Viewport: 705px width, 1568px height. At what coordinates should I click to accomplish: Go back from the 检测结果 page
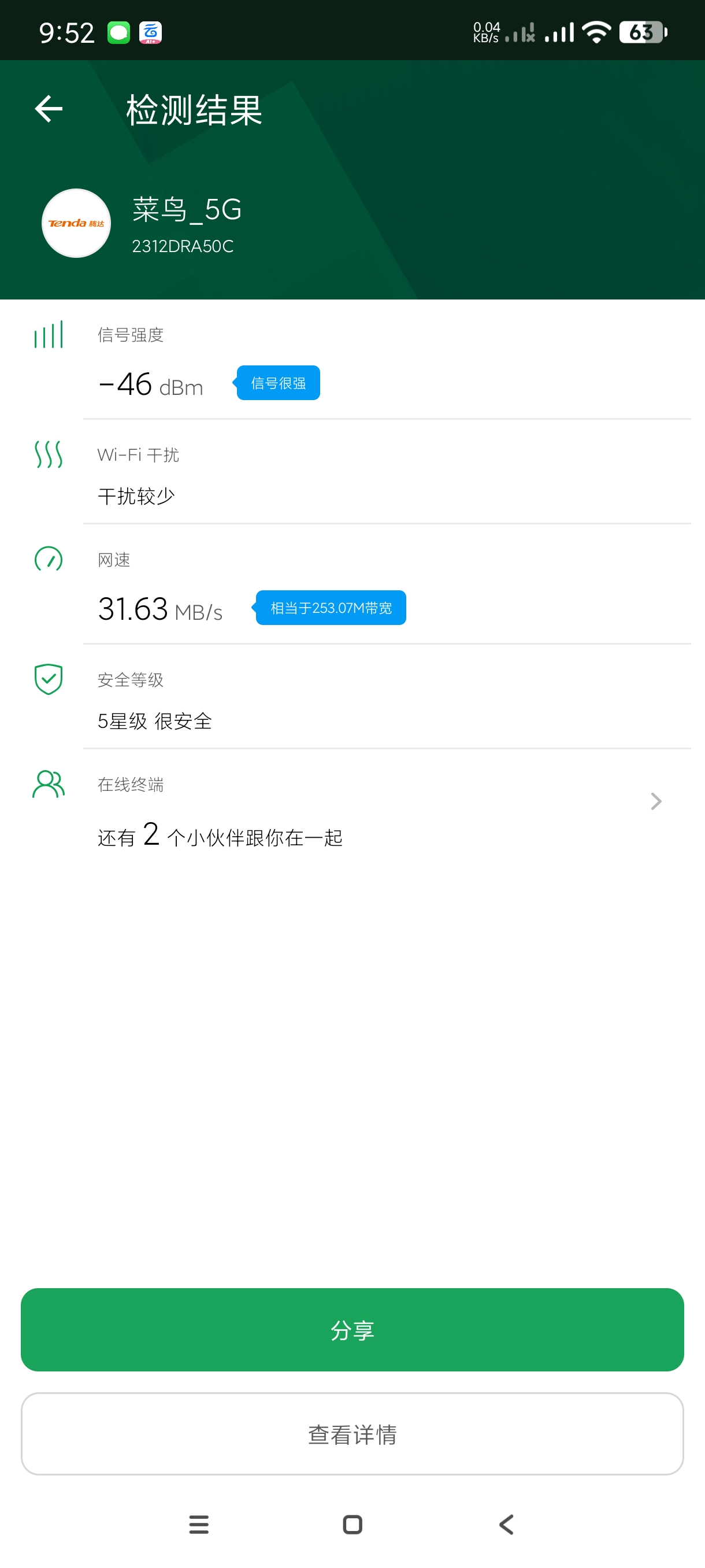coord(49,110)
